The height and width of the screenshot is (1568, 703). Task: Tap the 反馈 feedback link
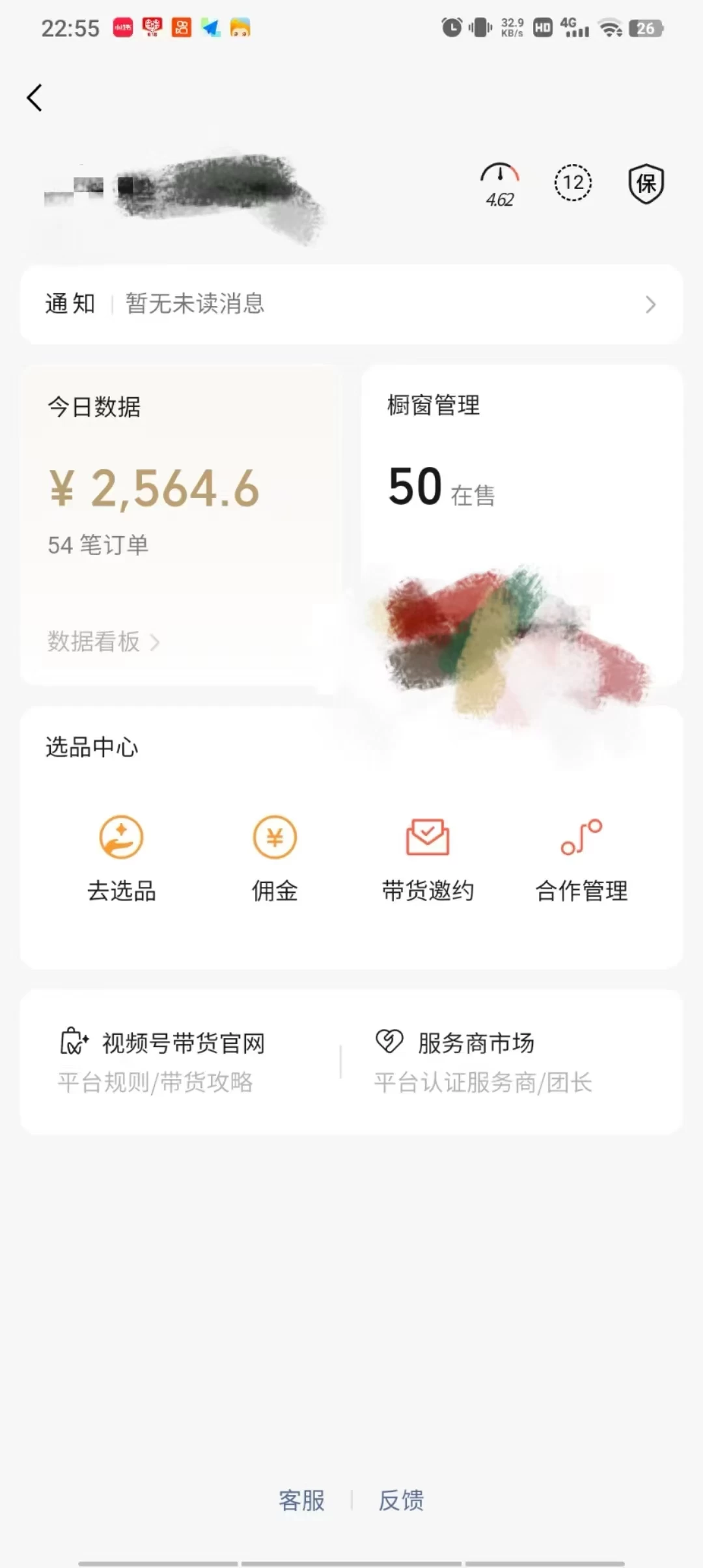(x=401, y=1501)
